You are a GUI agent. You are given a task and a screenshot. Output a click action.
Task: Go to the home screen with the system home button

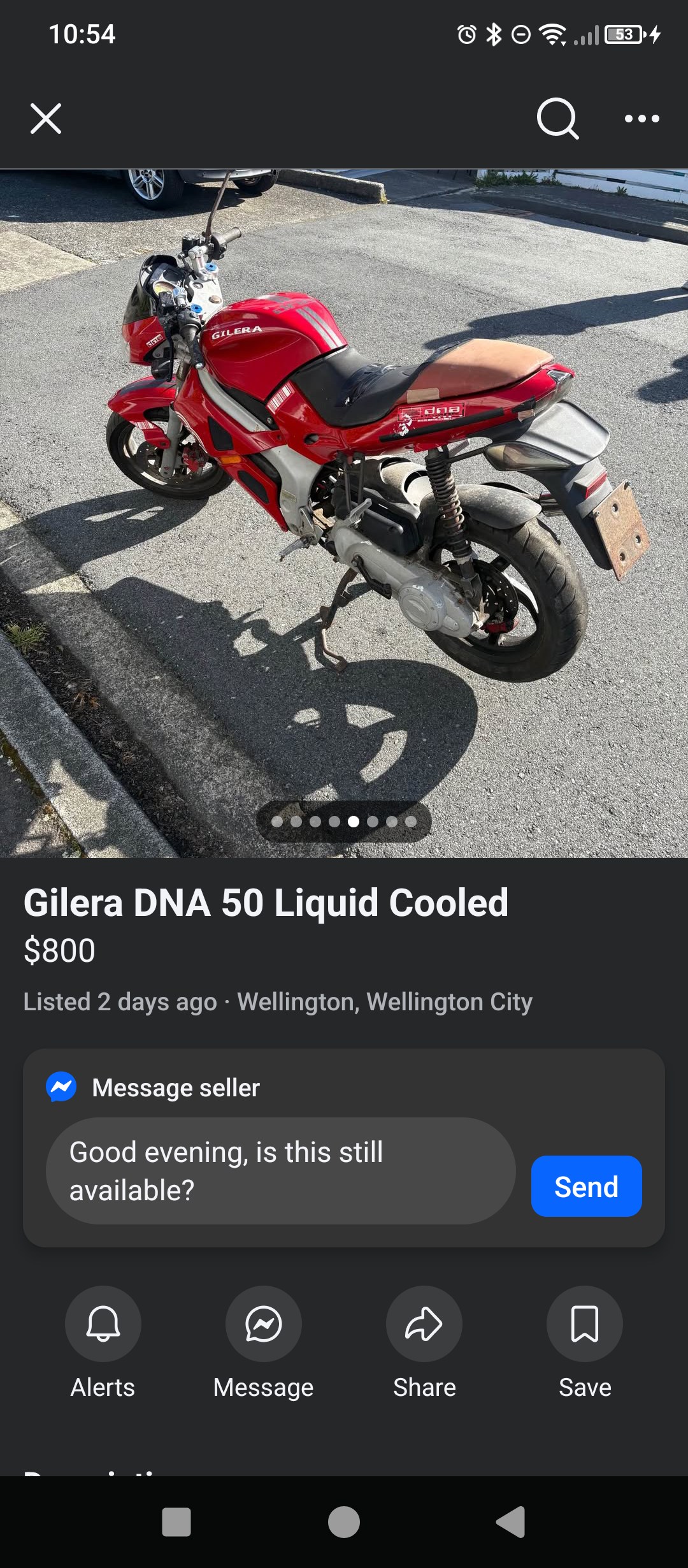click(344, 1522)
